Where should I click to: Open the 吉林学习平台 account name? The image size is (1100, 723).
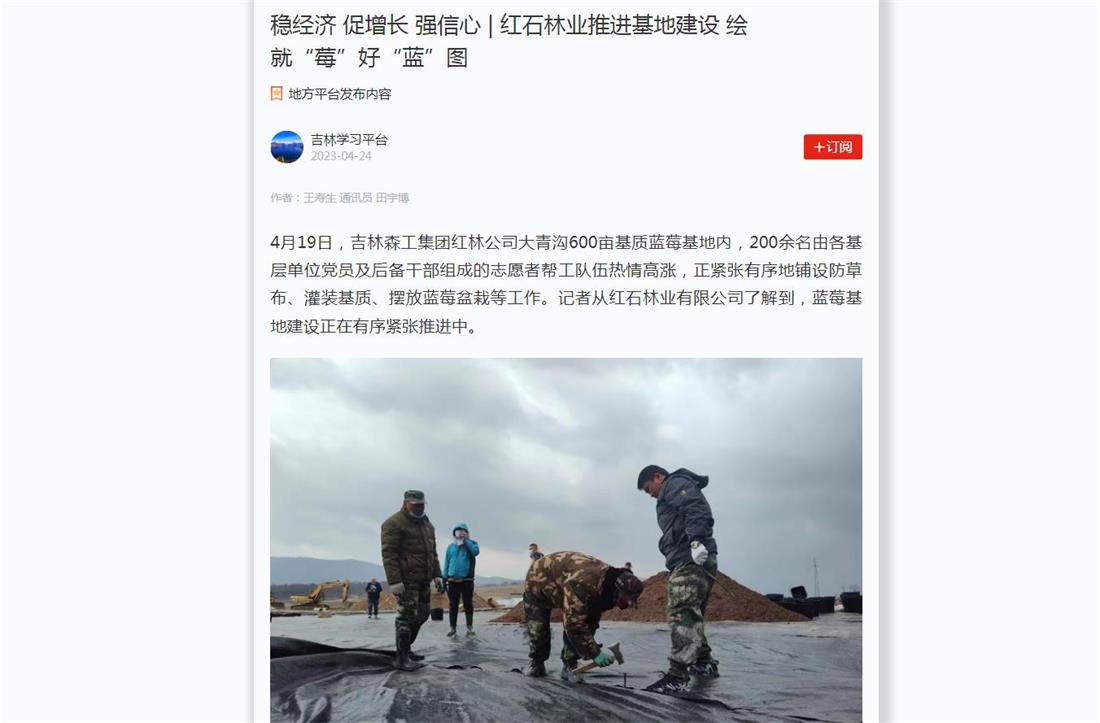[348, 140]
